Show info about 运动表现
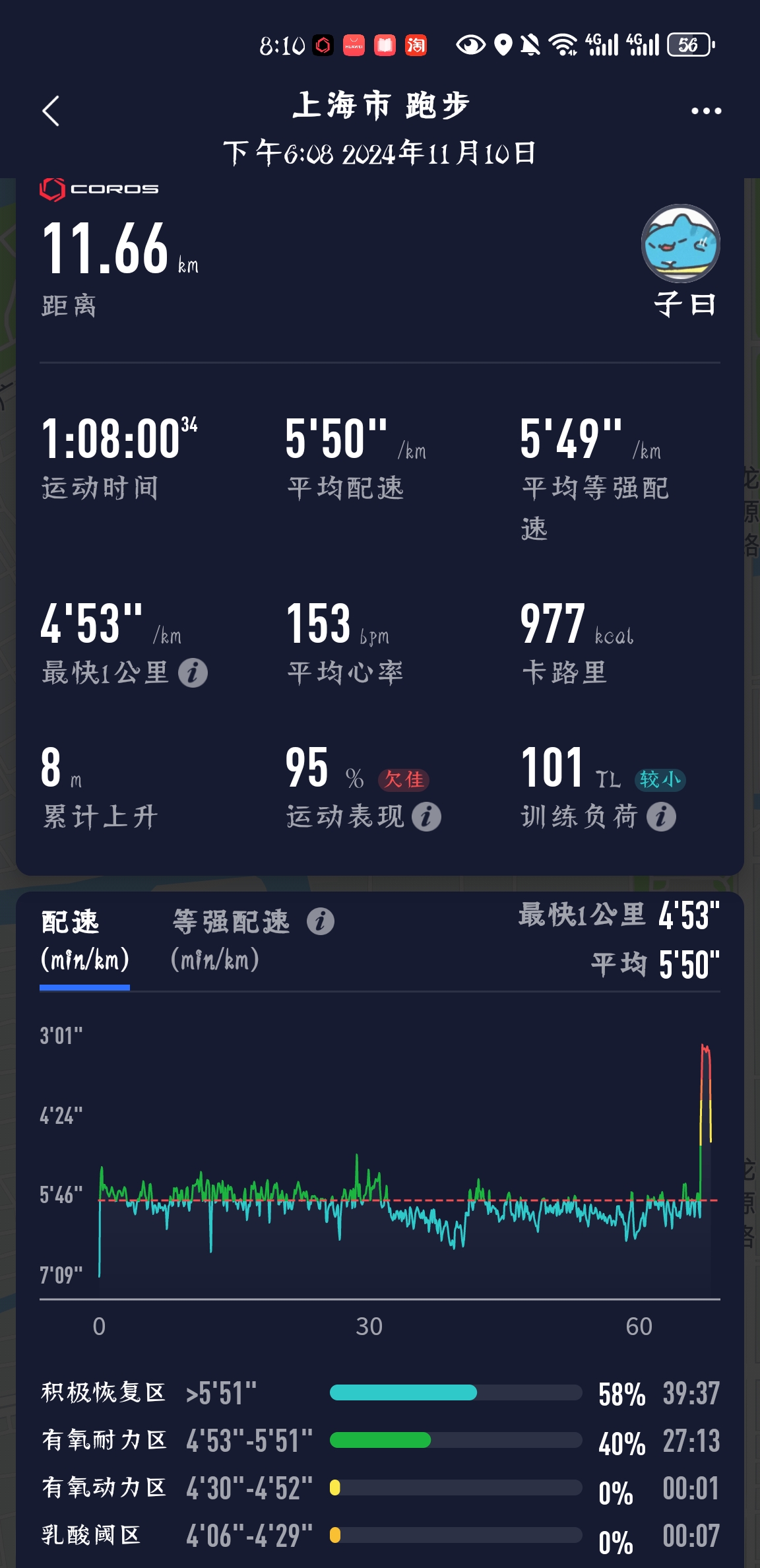The width and height of the screenshot is (760, 1568). [426, 817]
